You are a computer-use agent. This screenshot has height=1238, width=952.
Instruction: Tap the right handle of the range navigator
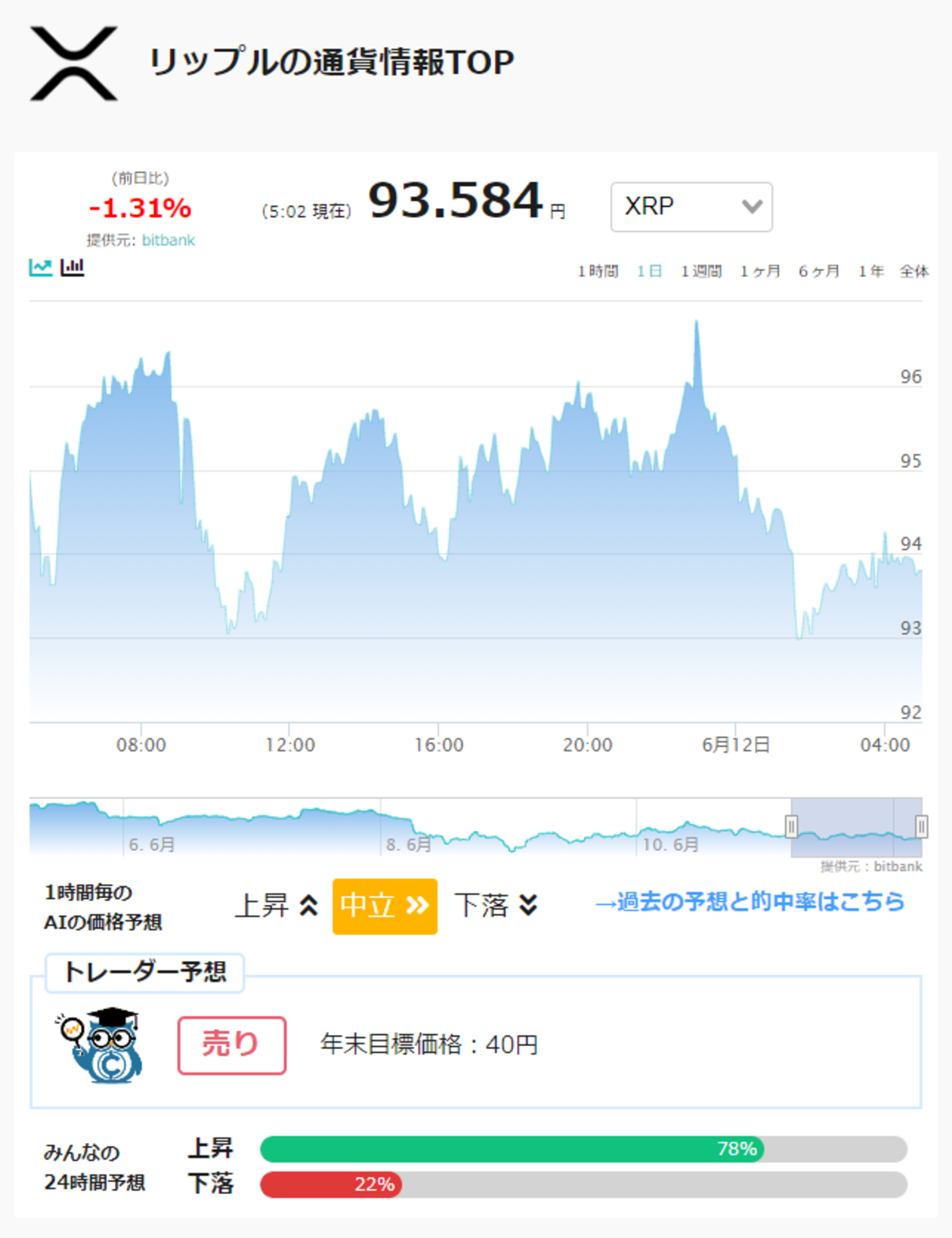point(921,826)
